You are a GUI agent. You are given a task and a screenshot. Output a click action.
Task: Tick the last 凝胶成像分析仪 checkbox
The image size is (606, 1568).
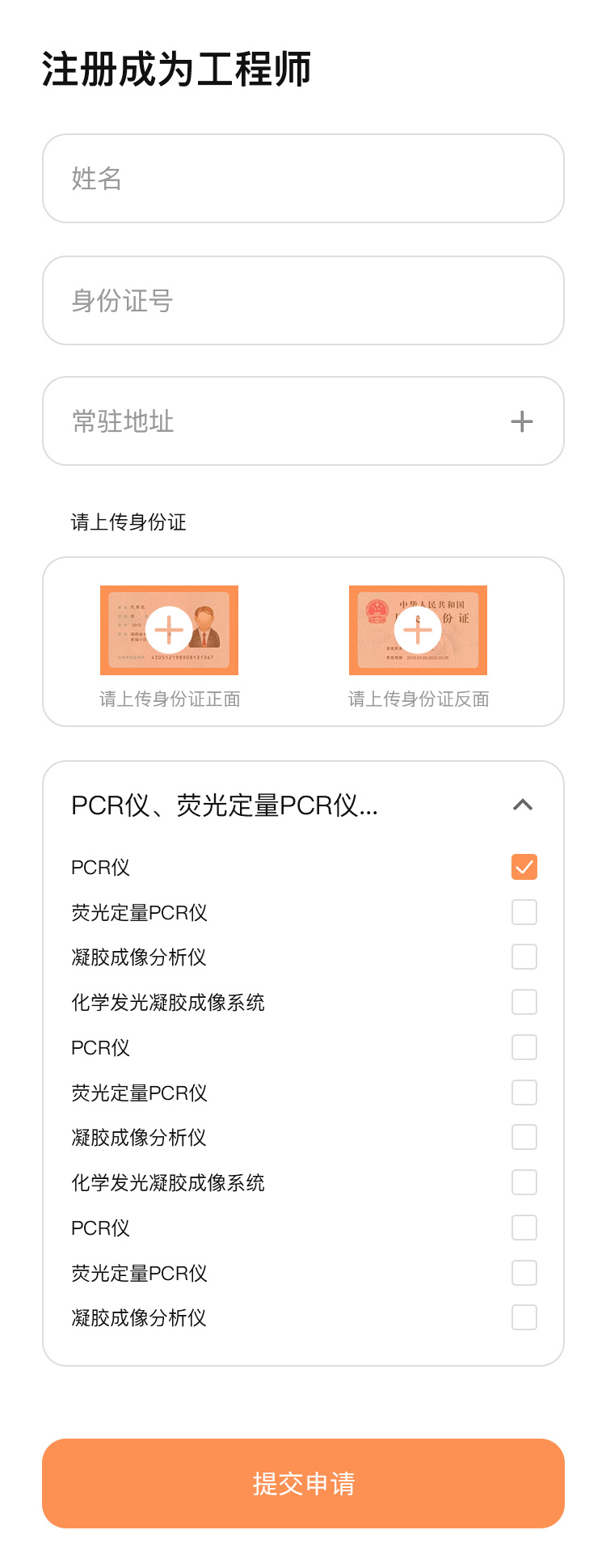click(x=524, y=1317)
